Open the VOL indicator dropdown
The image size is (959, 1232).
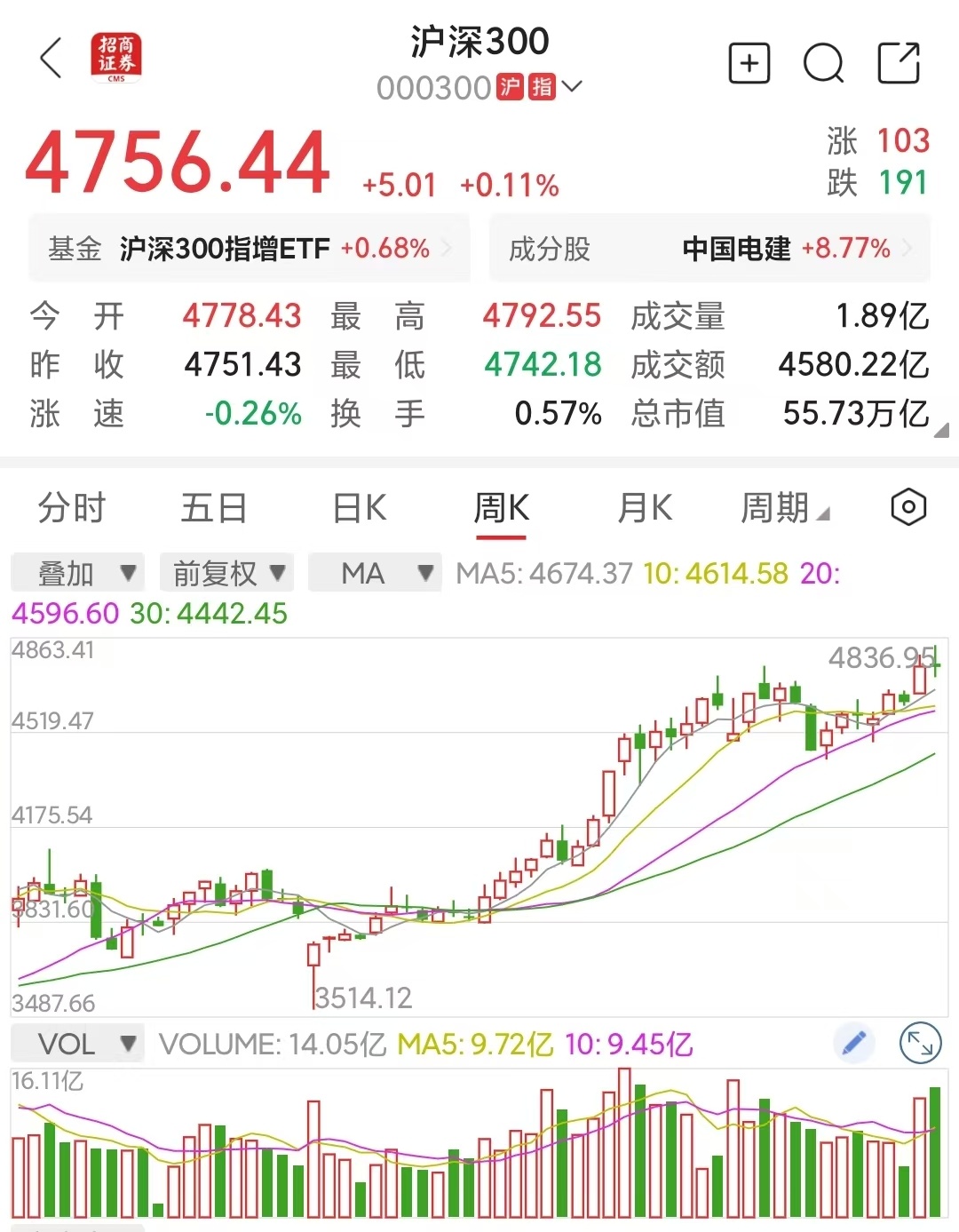click(x=77, y=1043)
